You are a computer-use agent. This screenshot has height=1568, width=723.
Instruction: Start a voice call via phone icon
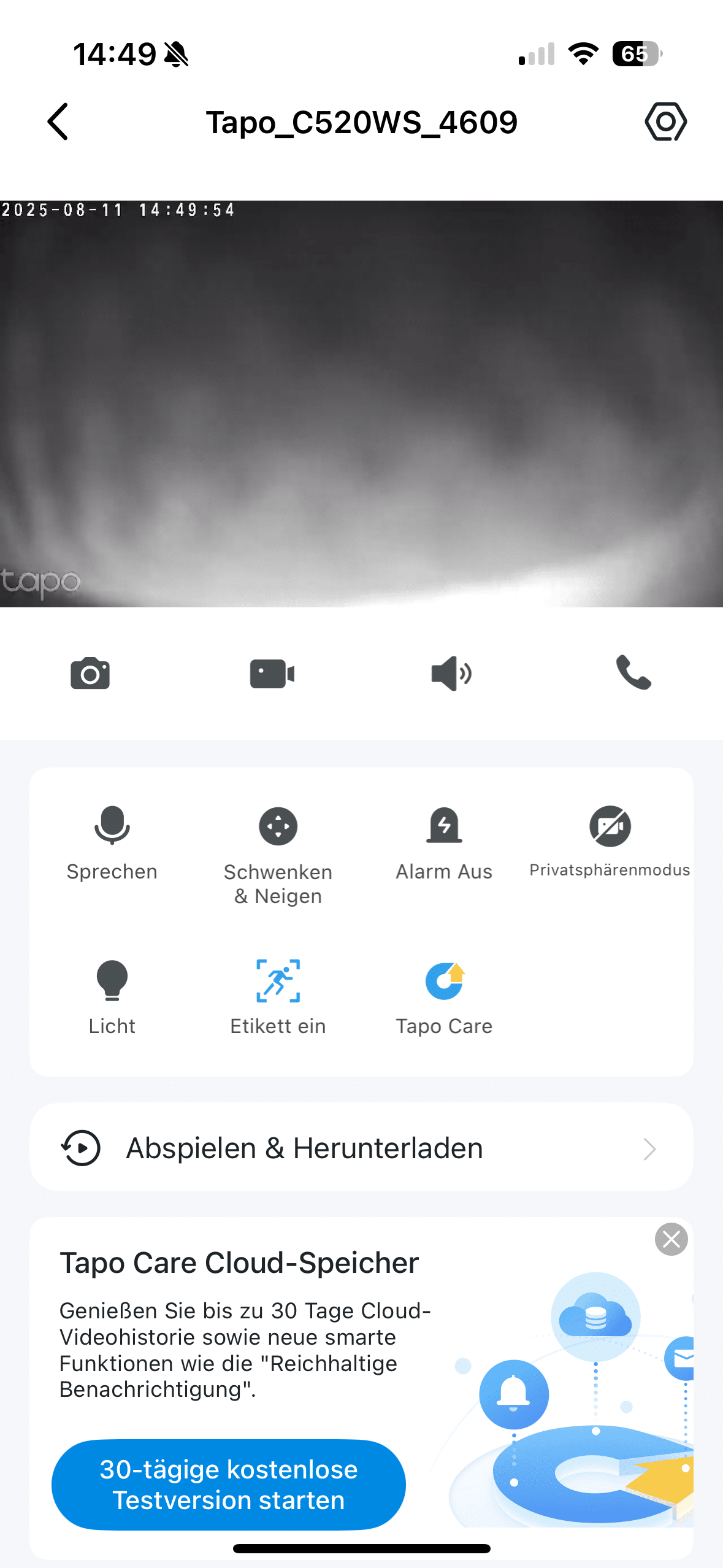[633, 673]
